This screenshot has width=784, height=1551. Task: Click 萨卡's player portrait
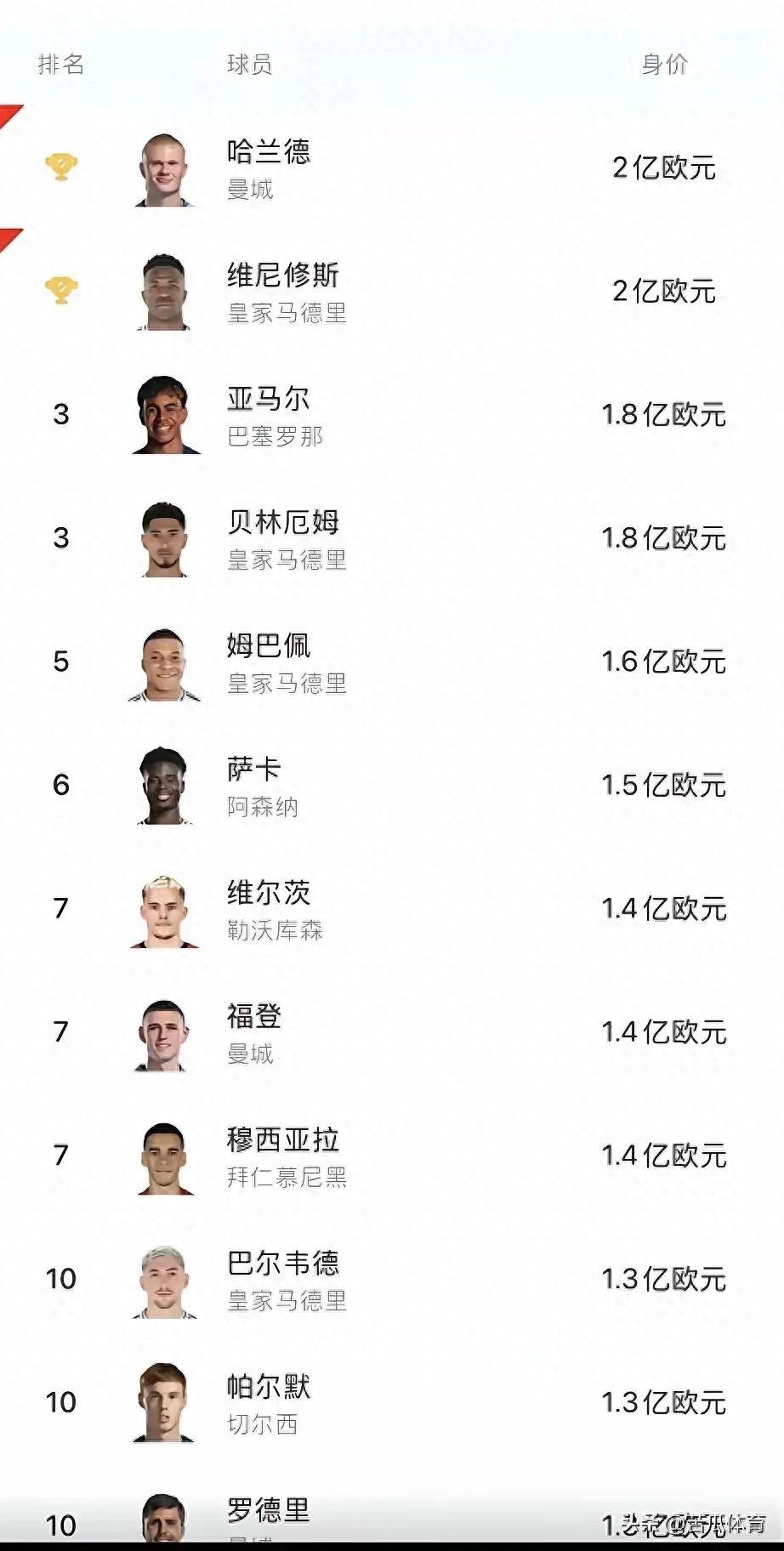[x=163, y=786]
